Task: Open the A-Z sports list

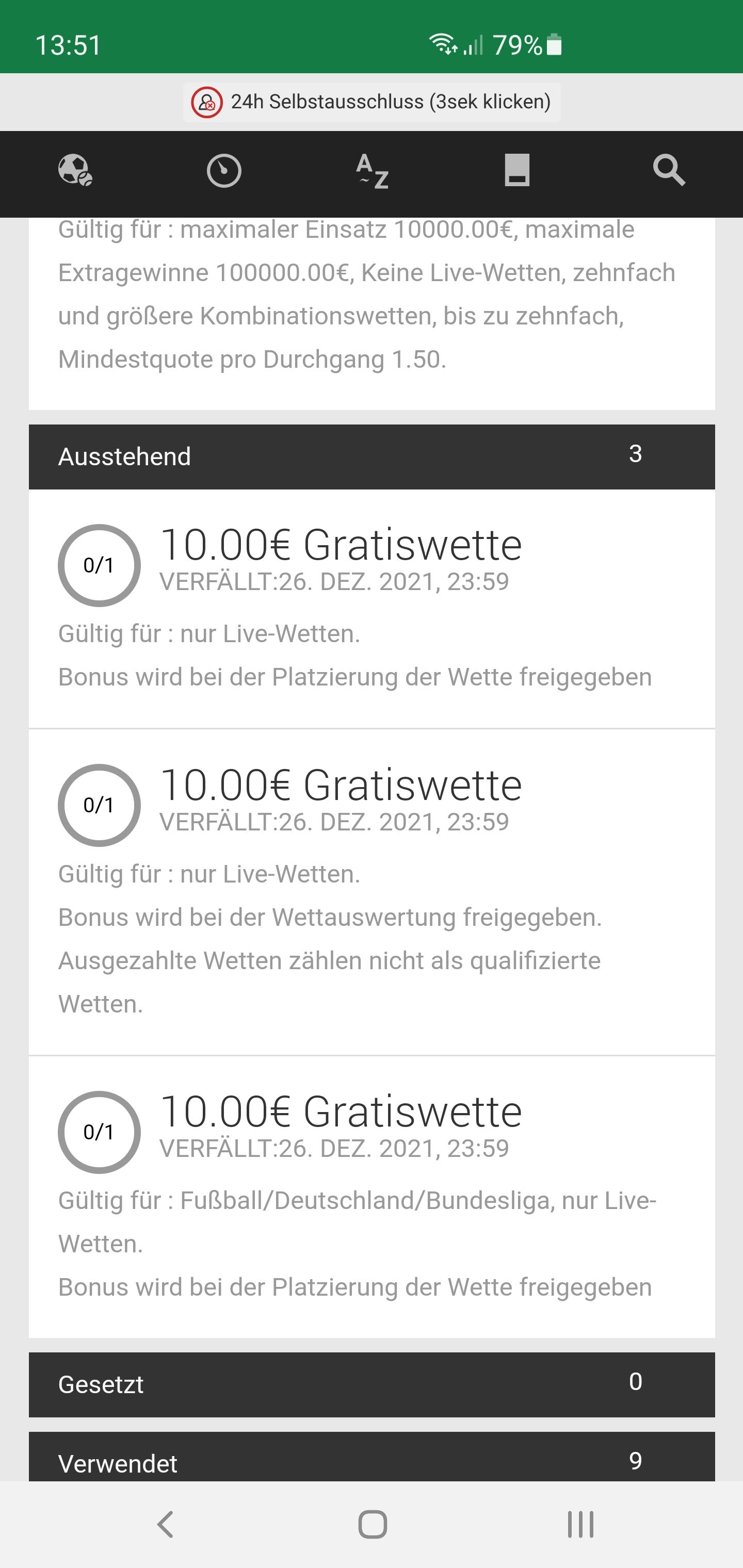Action: (372, 171)
